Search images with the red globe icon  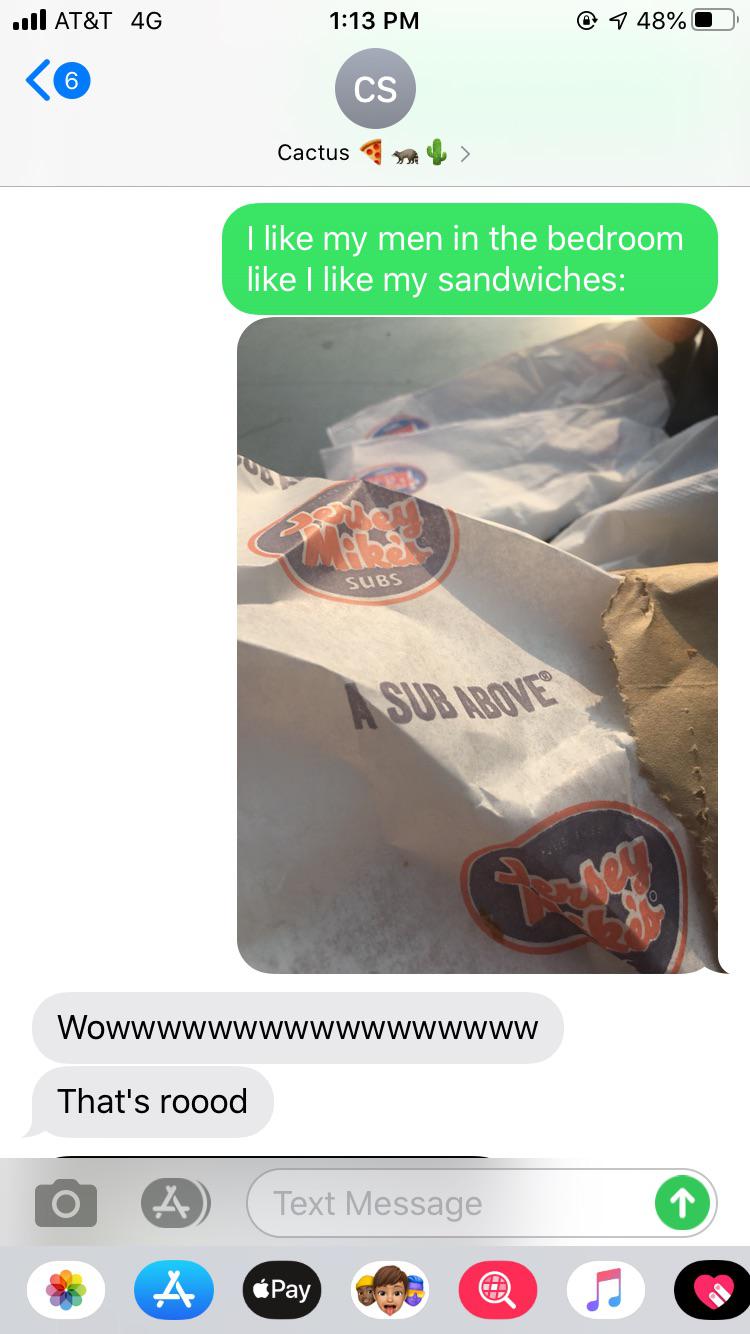click(x=498, y=1290)
